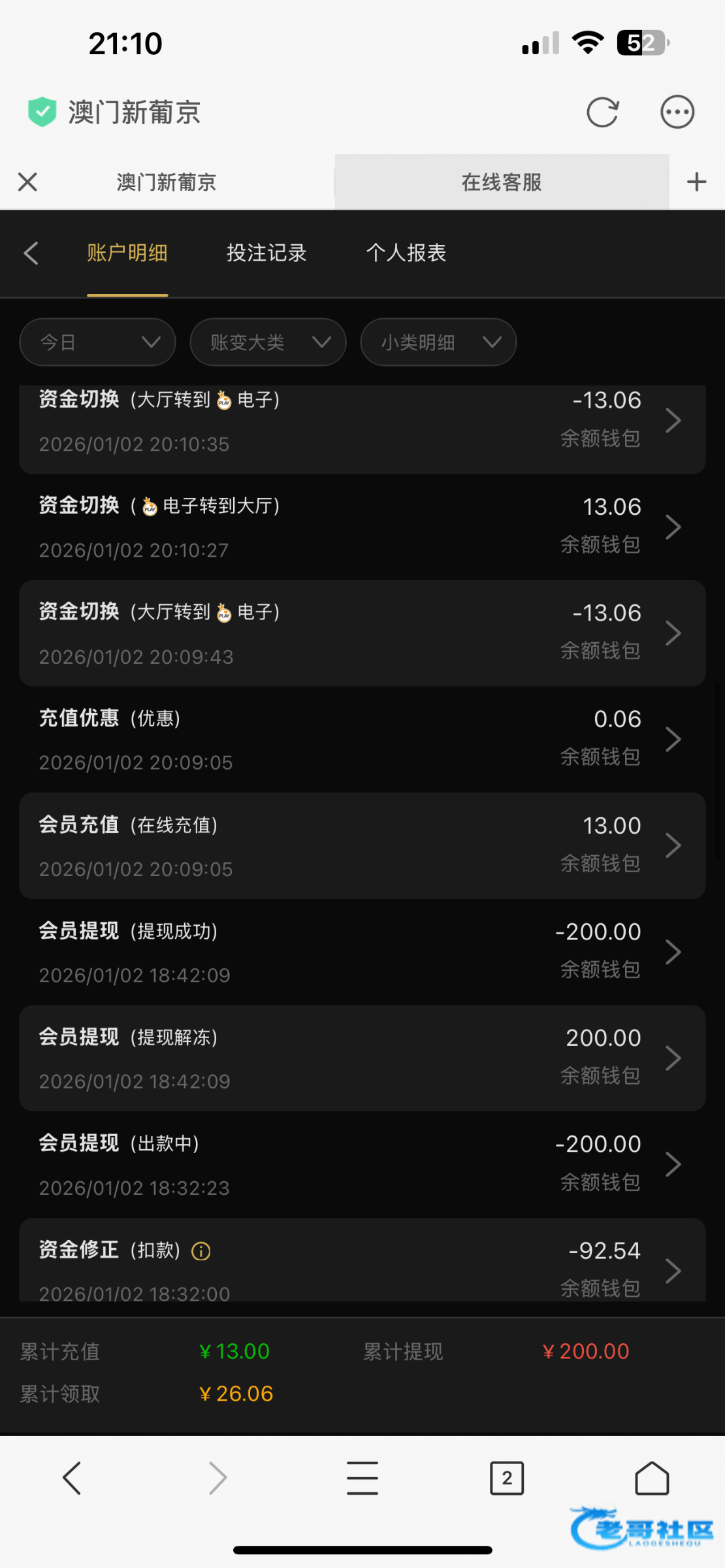
Task: Go back using the arrow beside 账户明细
Action: pyautogui.click(x=31, y=253)
